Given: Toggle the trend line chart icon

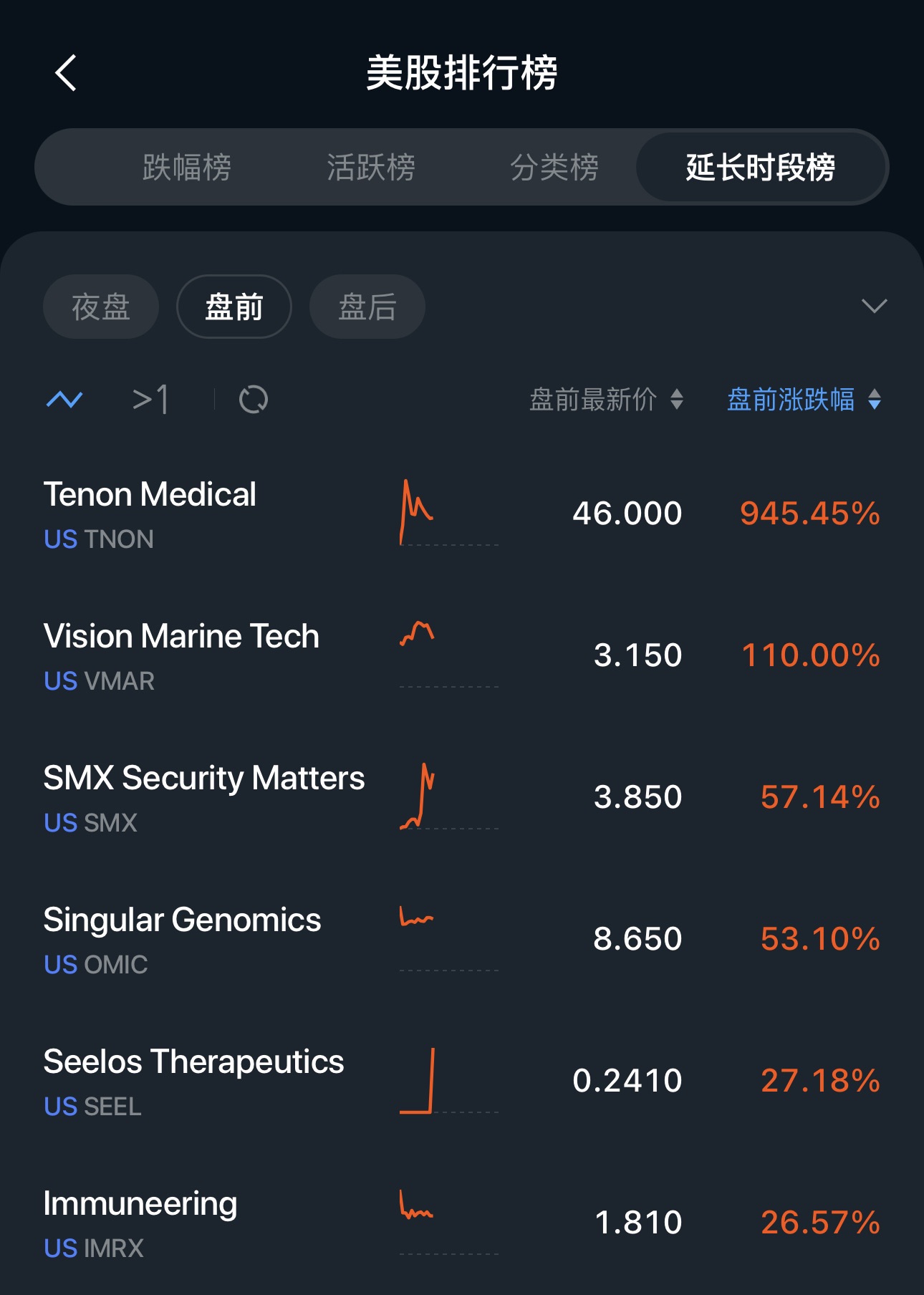Looking at the screenshot, I should point(64,399).
